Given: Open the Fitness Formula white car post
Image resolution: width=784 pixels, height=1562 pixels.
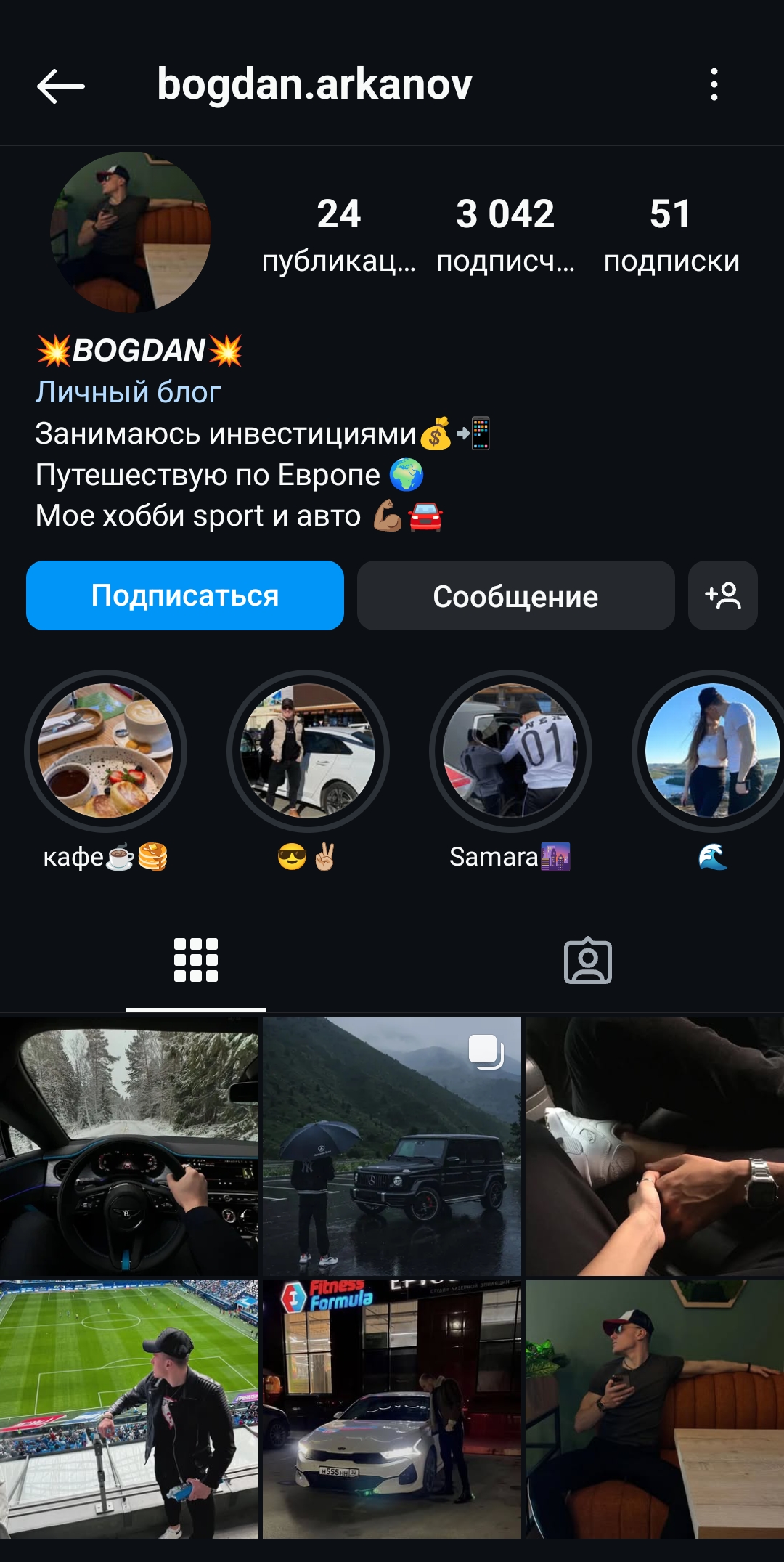Looking at the screenshot, I should pos(392,1409).
